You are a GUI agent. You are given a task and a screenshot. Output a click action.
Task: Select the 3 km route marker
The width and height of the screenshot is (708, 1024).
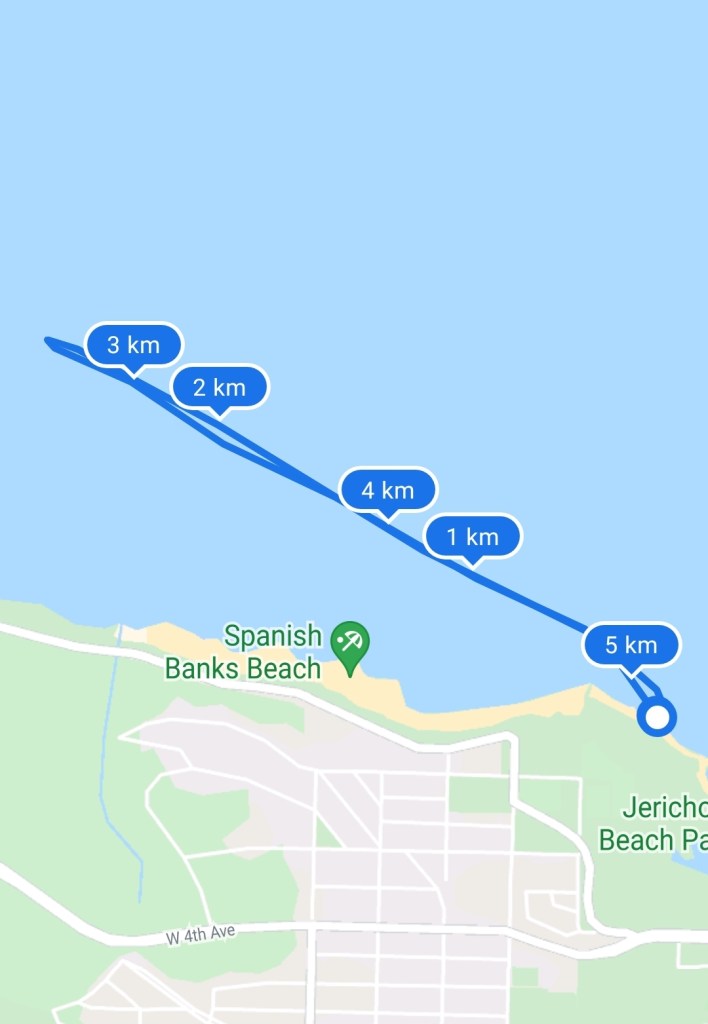(134, 345)
